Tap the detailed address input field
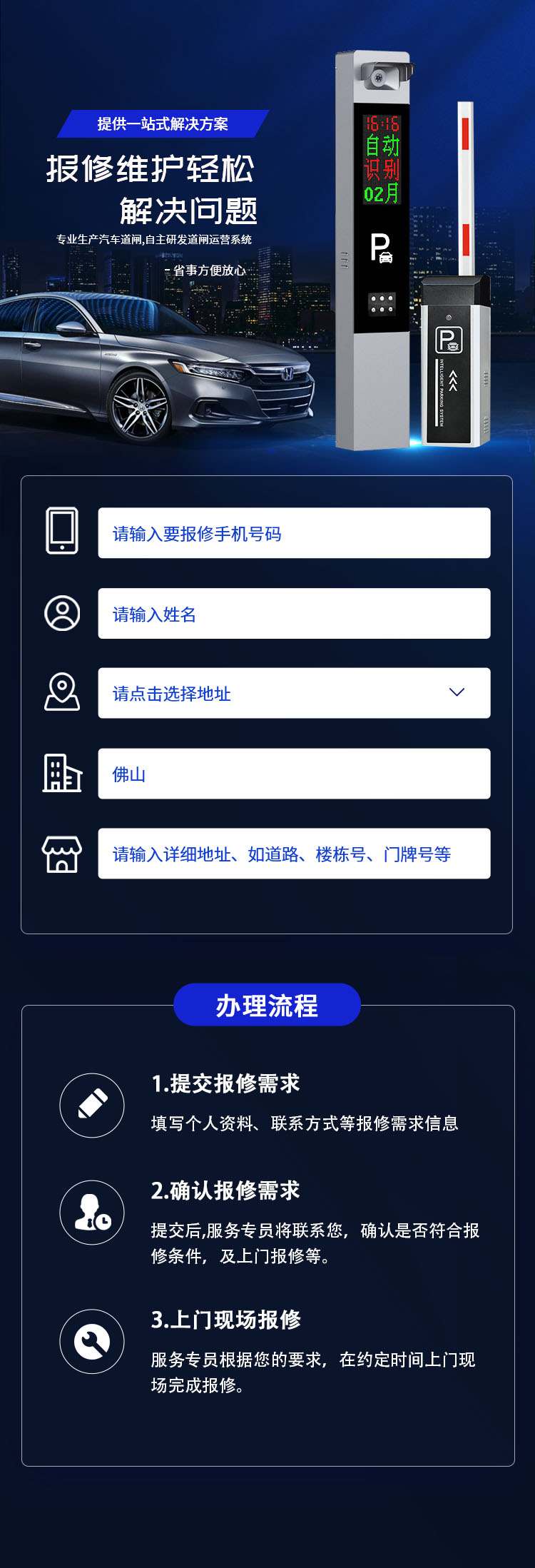Image resolution: width=535 pixels, height=1568 pixels. pyautogui.click(x=294, y=854)
